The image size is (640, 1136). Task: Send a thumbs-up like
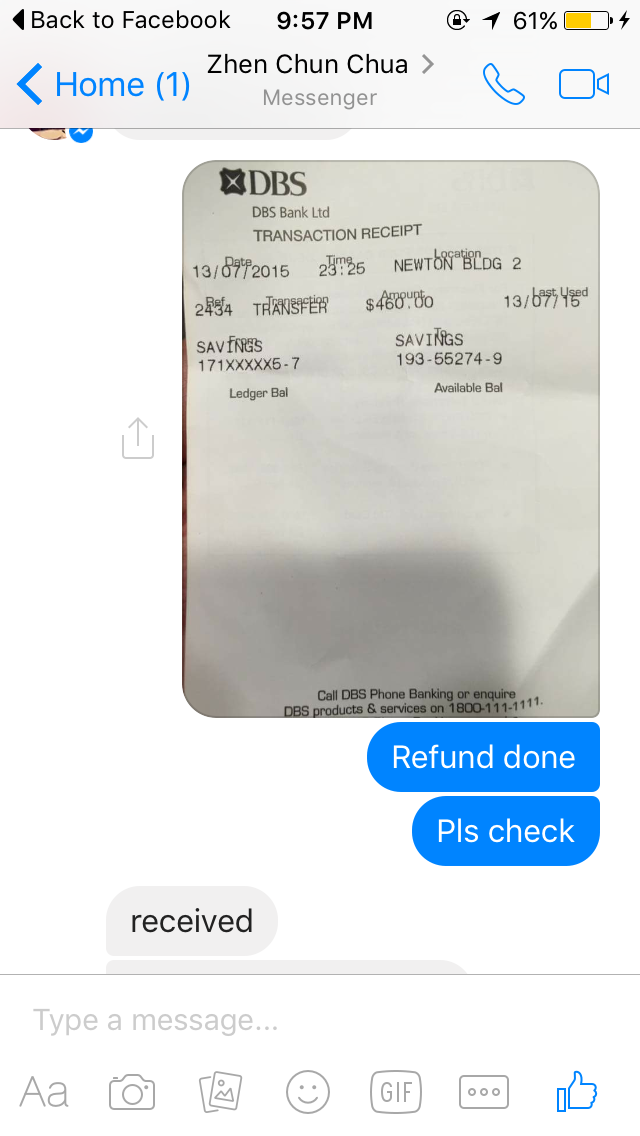[x=577, y=1091]
